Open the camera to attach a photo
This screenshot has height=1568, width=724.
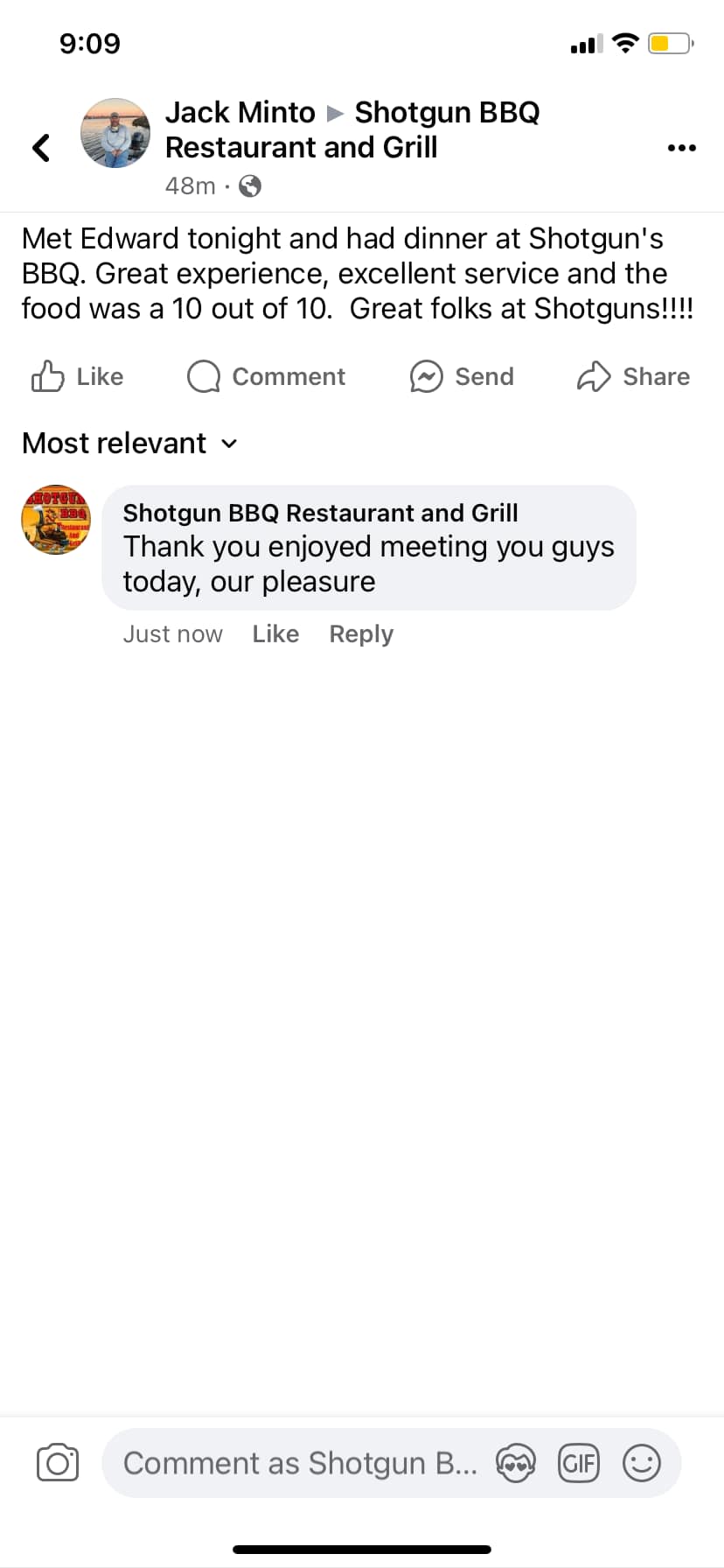[x=58, y=1463]
